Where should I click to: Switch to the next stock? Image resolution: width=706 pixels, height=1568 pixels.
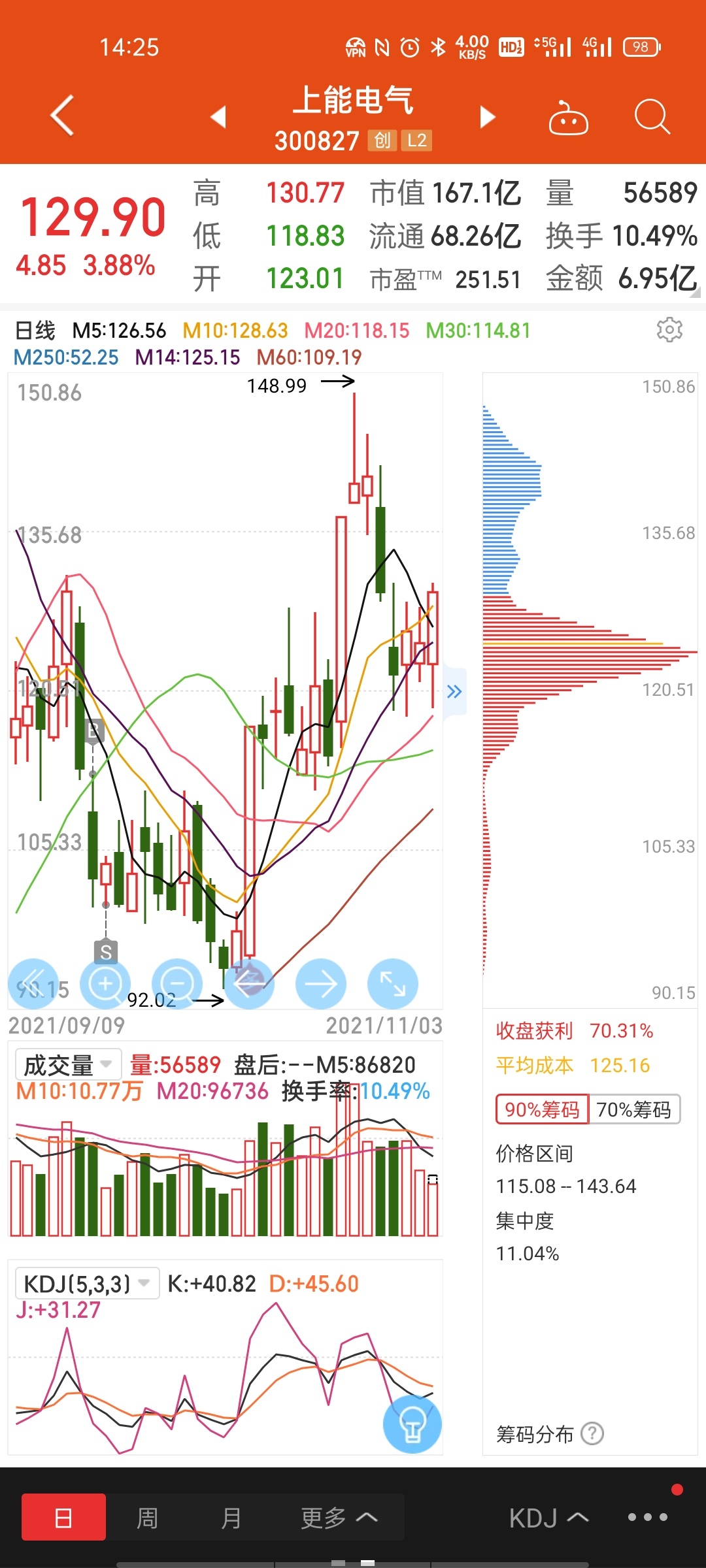487,117
